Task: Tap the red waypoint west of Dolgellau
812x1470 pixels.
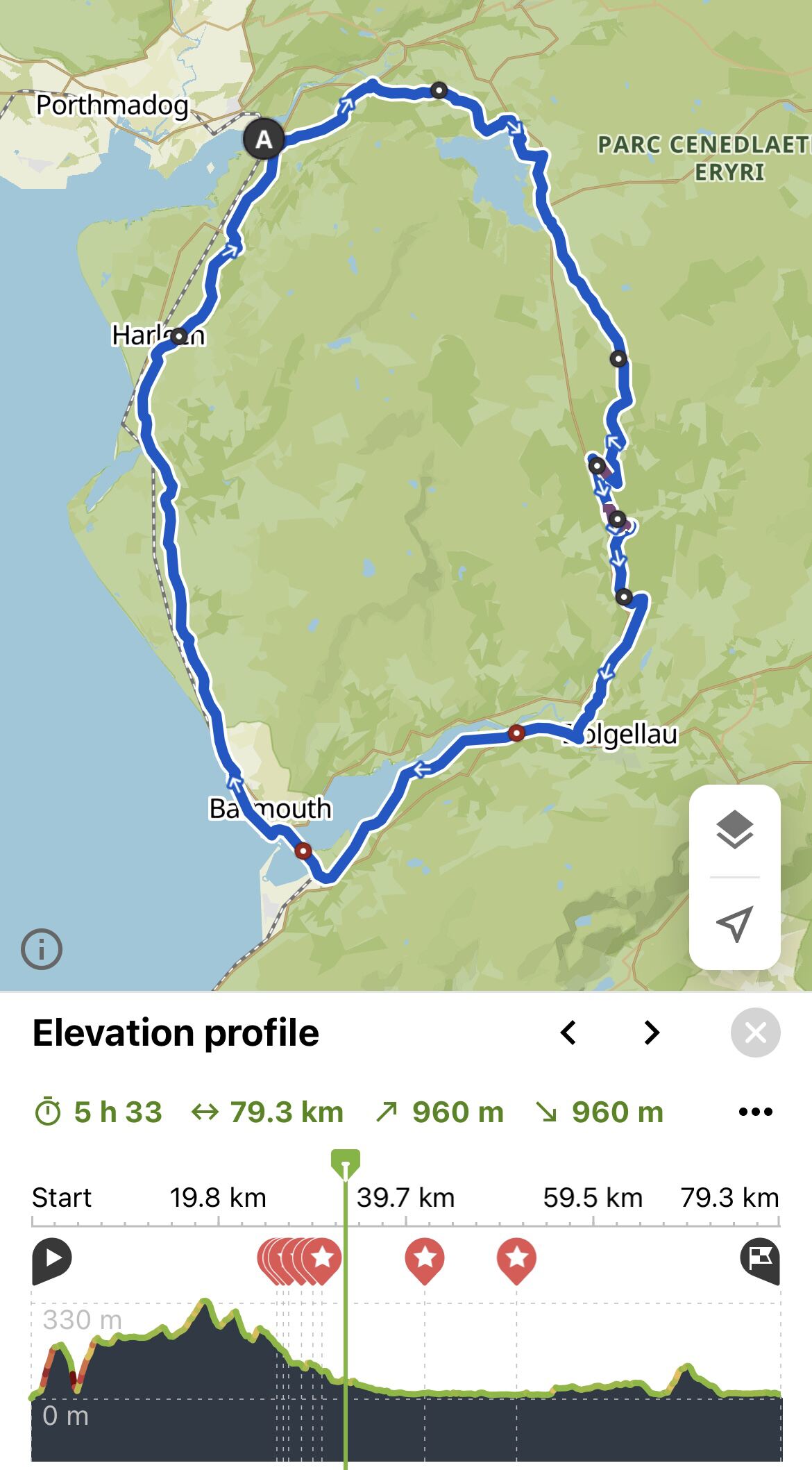Action: [516, 733]
